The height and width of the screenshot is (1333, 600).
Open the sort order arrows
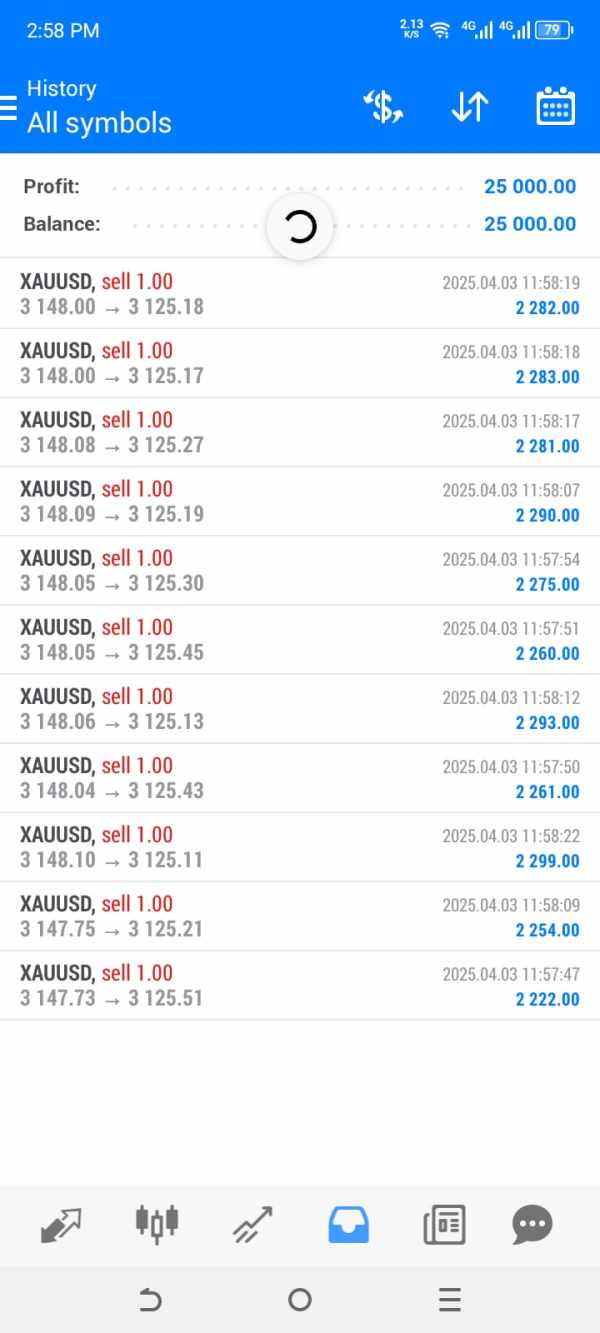469,107
